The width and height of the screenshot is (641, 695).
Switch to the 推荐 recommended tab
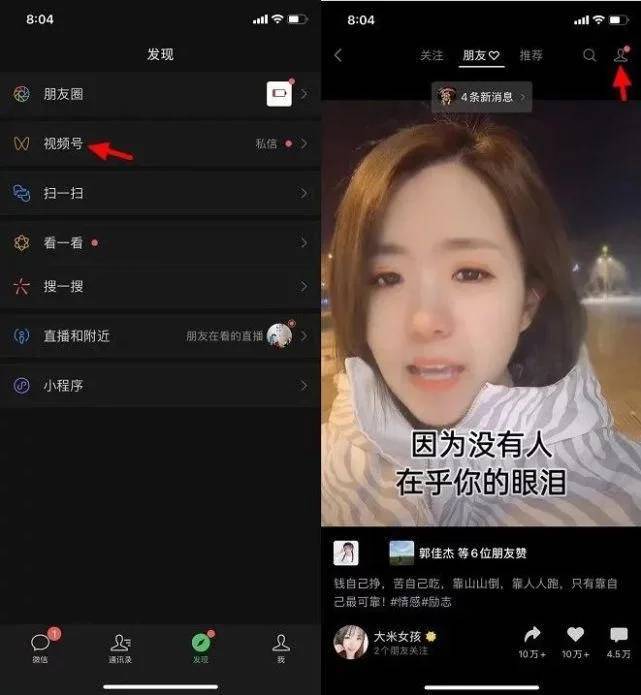point(532,56)
